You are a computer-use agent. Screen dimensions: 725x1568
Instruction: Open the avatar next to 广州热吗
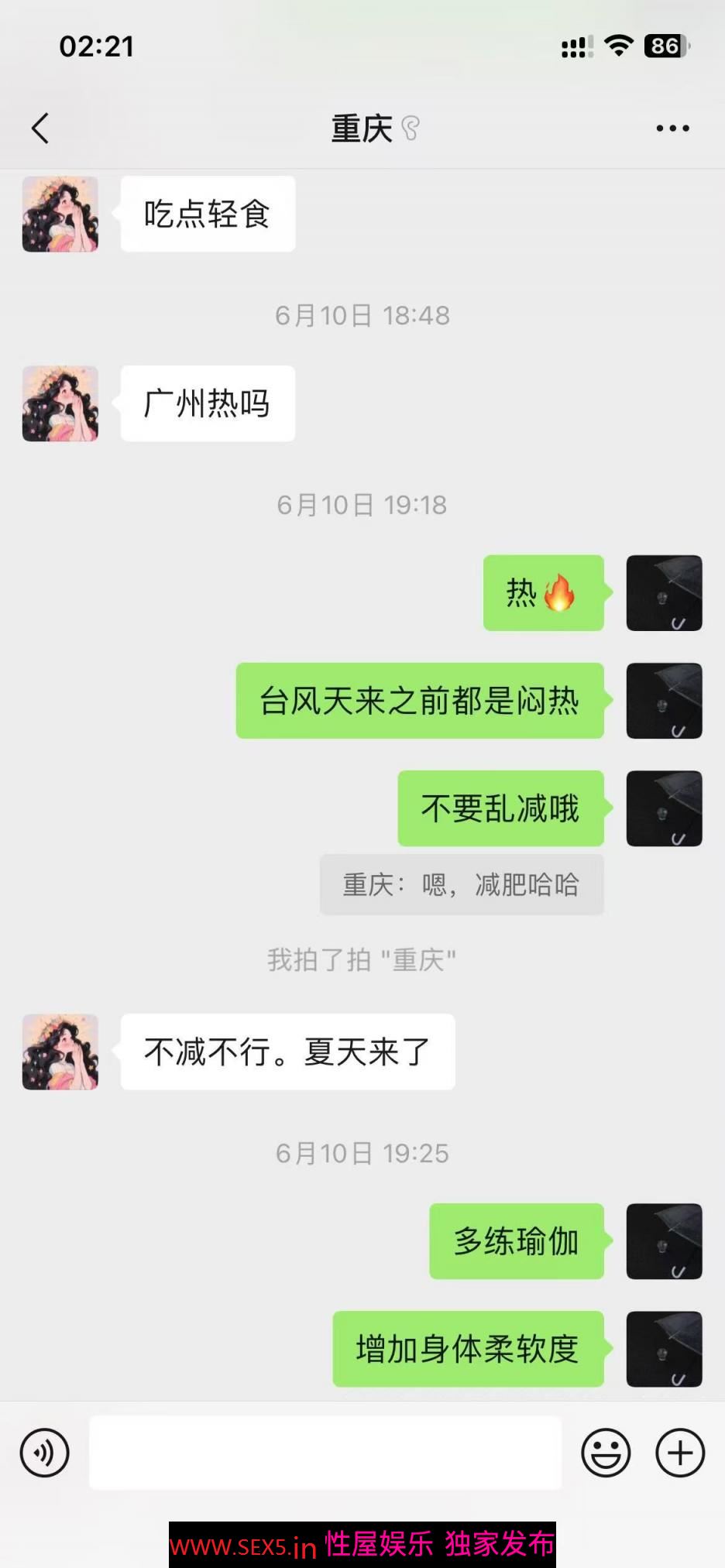pyautogui.click(x=60, y=403)
